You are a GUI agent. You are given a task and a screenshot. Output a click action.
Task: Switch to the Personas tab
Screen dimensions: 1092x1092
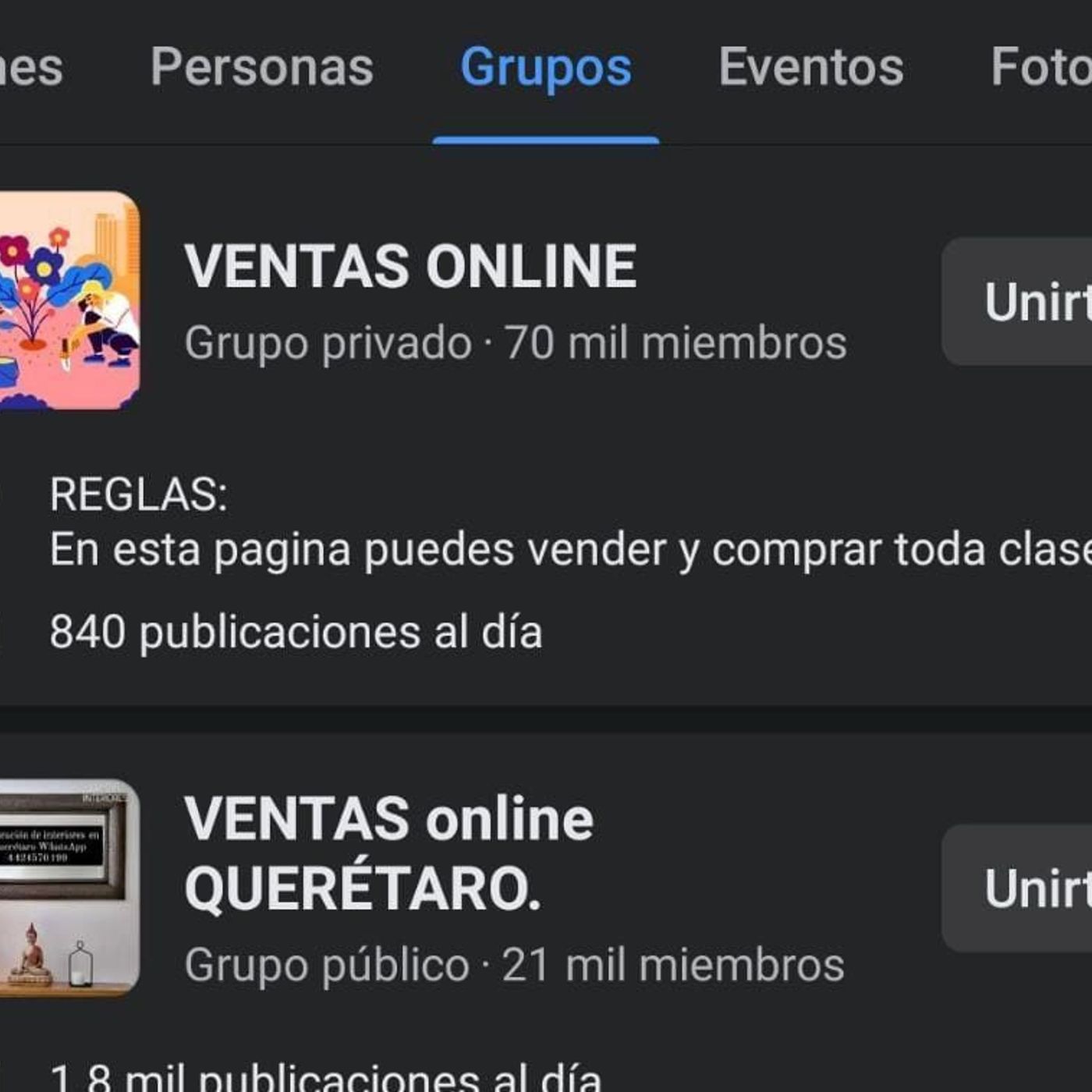point(262,67)
